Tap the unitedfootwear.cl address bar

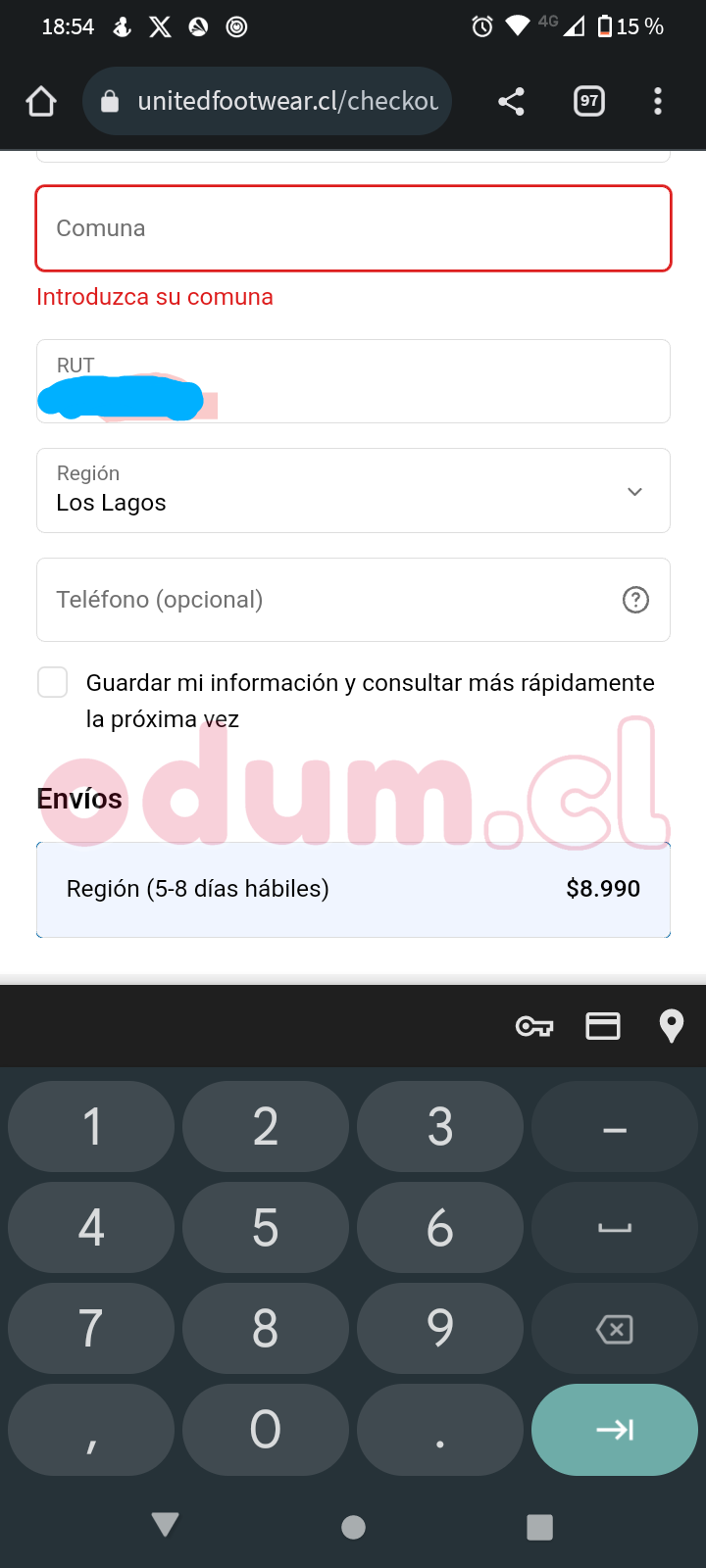click(x=284, y=101)
